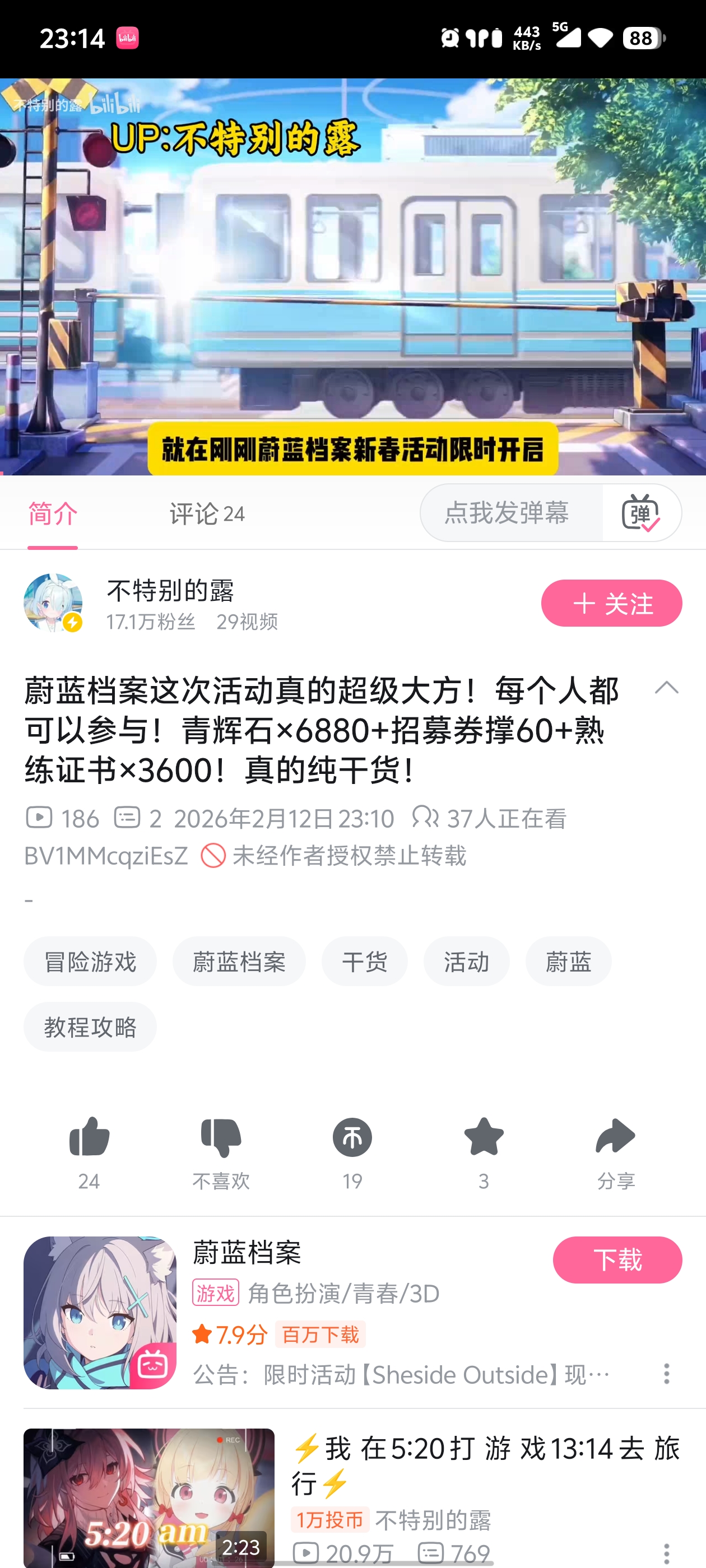This screenshot has height=1568, width=706.
Task: Download 蔚蓝档案 with the 下载 button
Action: [617, 1259]
